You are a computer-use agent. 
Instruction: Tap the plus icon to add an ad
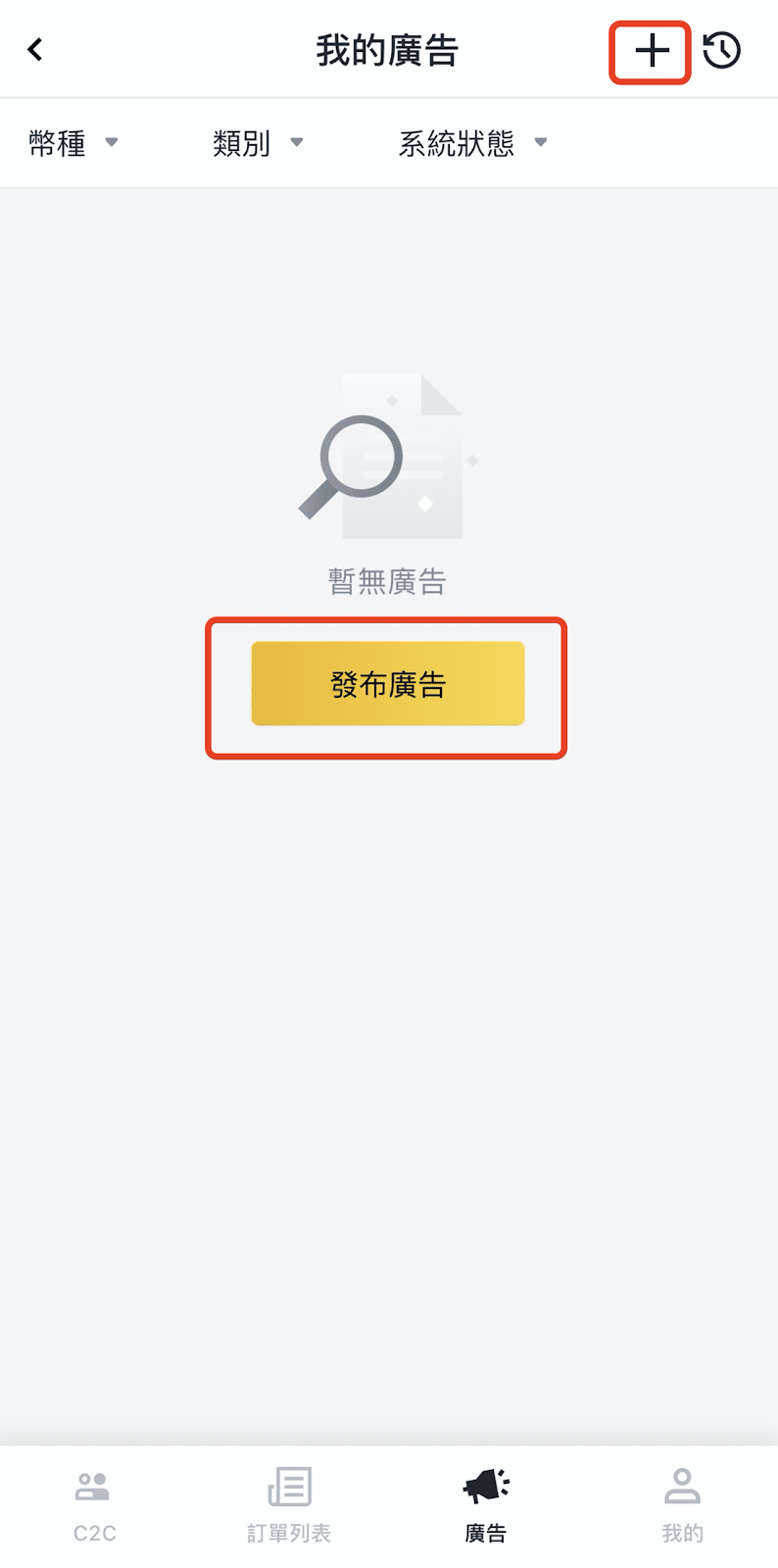[x=652, y=50]
